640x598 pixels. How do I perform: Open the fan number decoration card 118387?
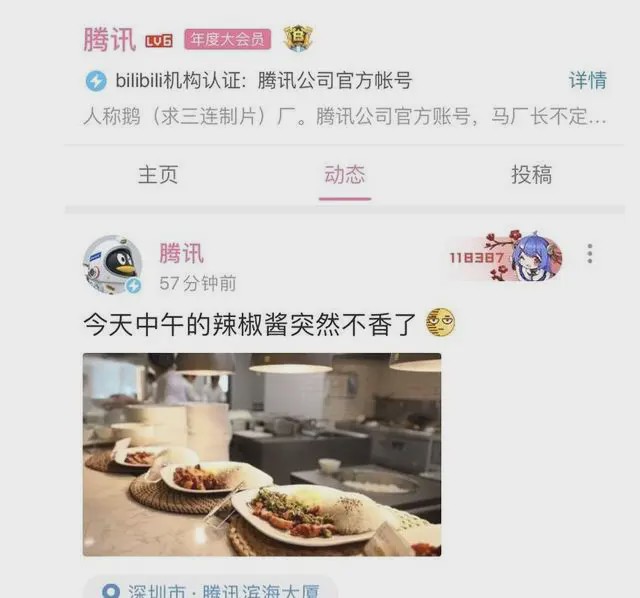click(505, 257)
